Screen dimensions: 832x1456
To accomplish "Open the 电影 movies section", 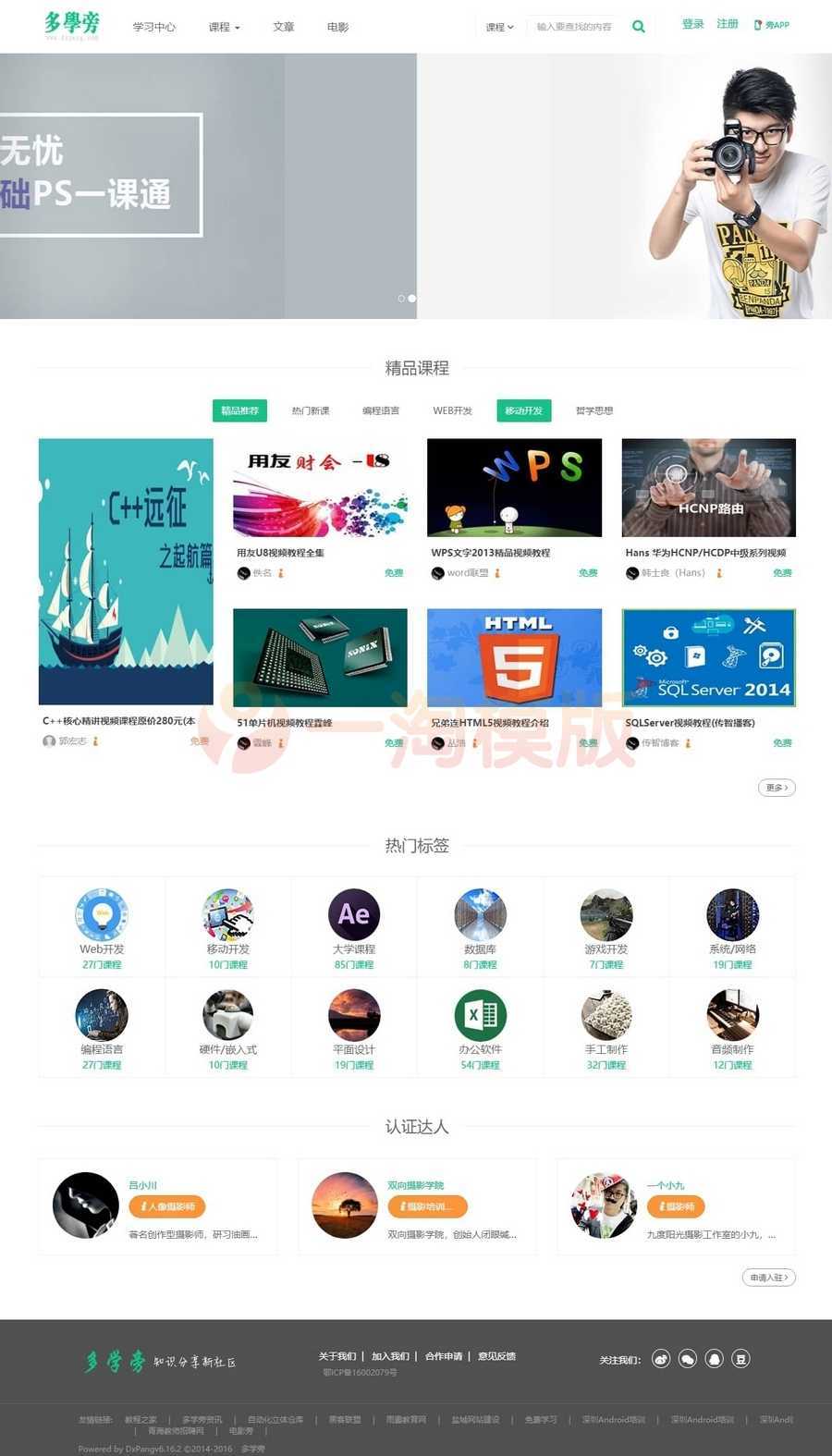I will point(337,28).
